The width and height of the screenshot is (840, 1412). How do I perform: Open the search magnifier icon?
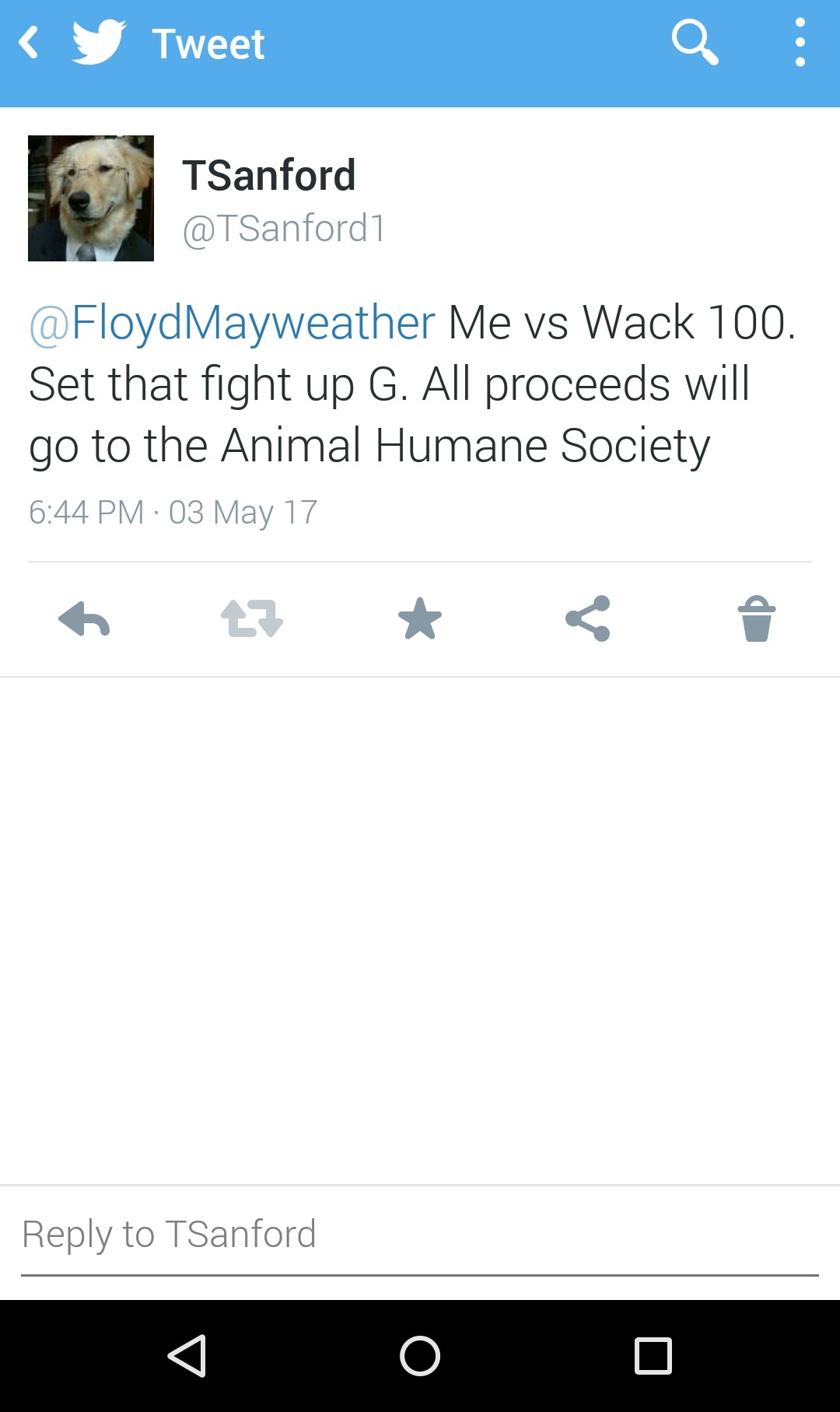[695, 42]
